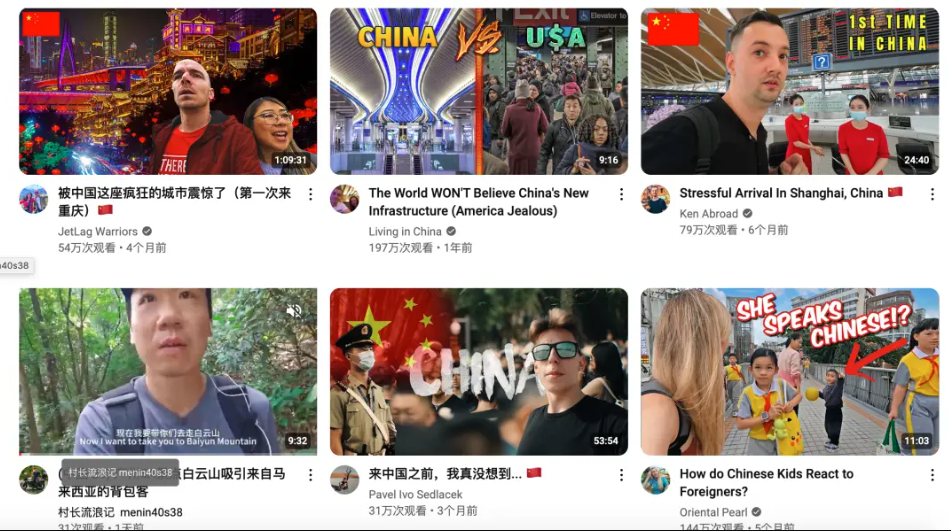This screenshot has width=951, height=531.
Task: Open Stressful Arrival In Shanghai video thumbnail
Action: (789, 91)
